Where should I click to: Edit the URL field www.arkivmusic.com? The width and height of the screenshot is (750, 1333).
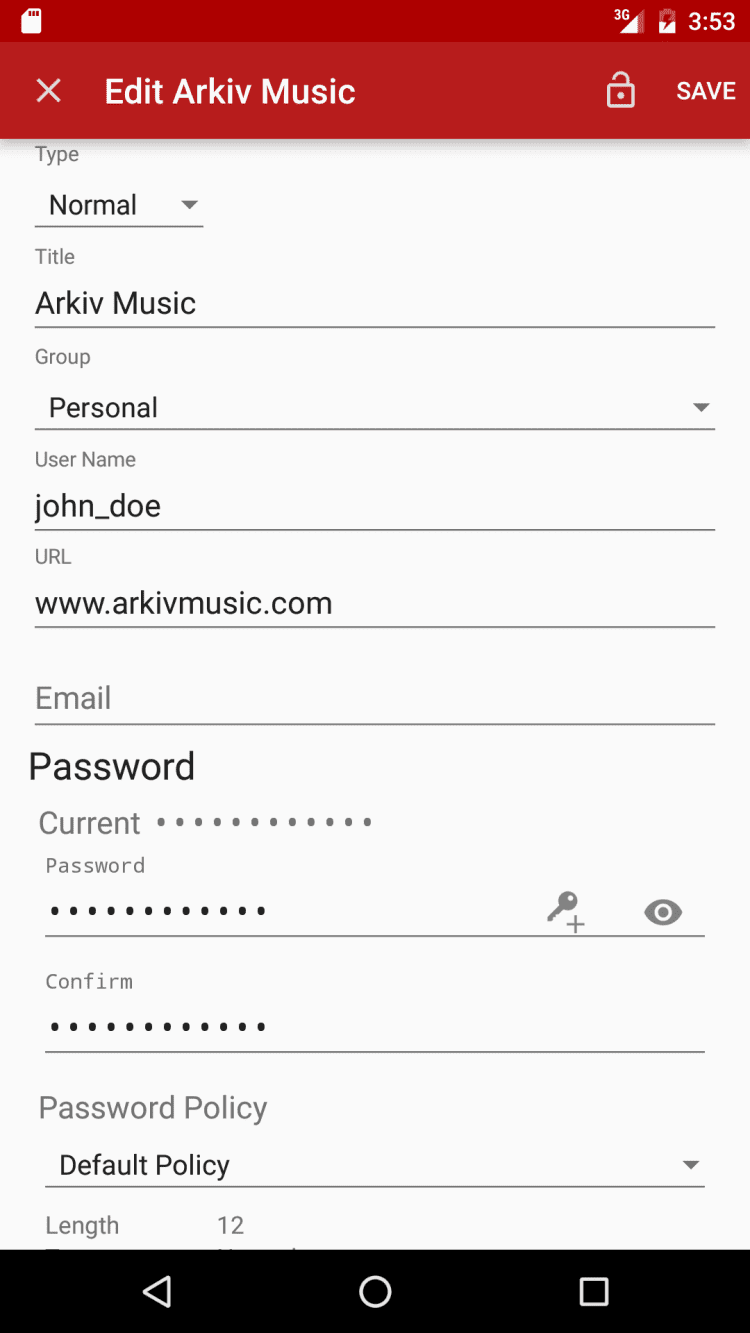pyautogui.click(x=374, y=603)
